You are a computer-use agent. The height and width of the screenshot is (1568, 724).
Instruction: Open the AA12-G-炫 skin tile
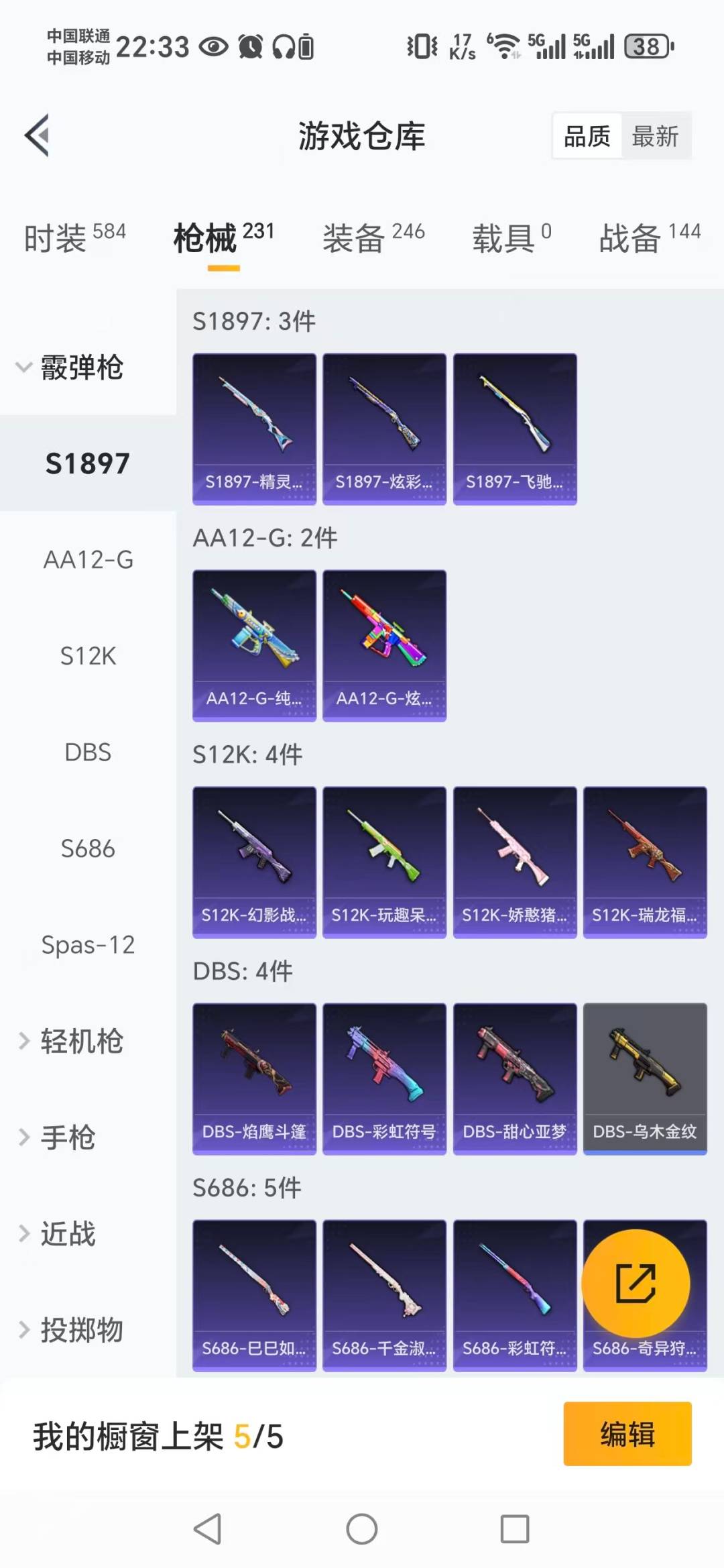click(384, 645)
